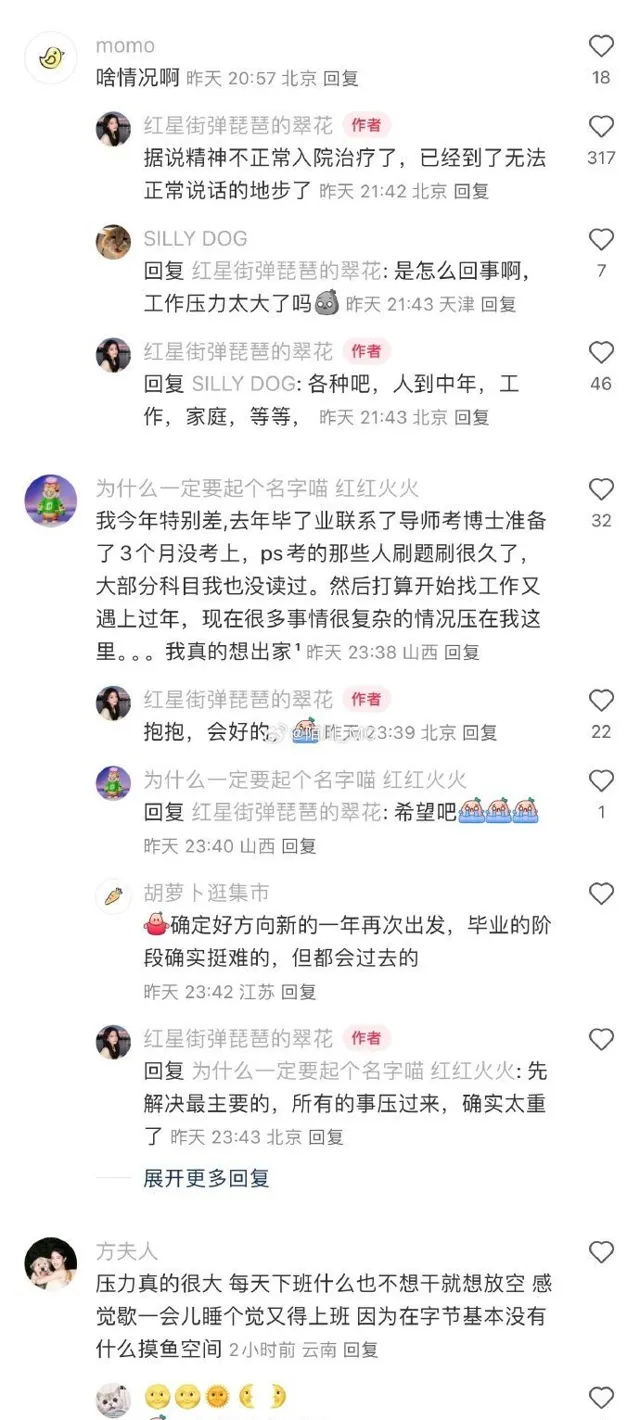Reply to 方夫人's comment

coord(360,1349)
